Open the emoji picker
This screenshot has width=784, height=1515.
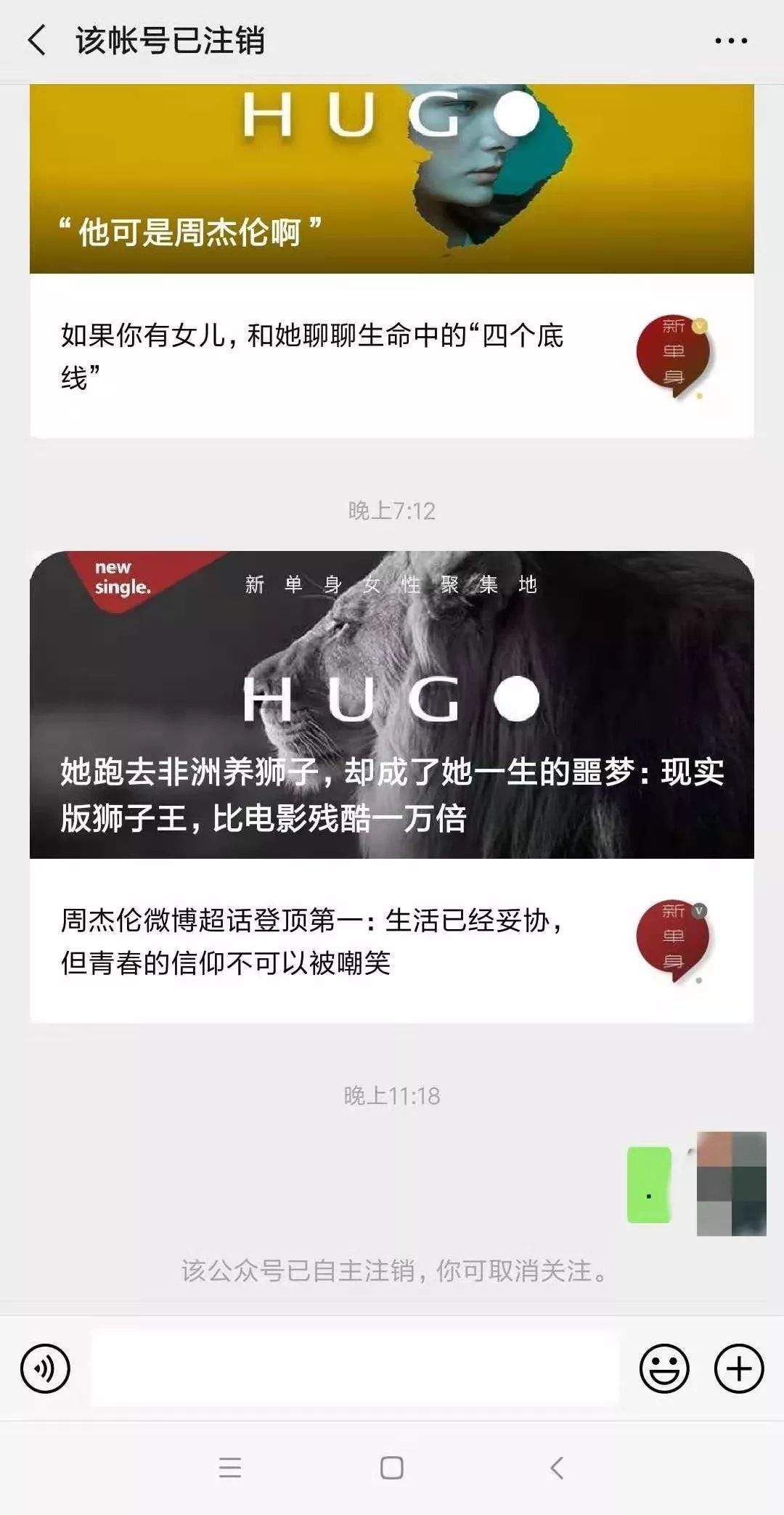point(663,1368)
